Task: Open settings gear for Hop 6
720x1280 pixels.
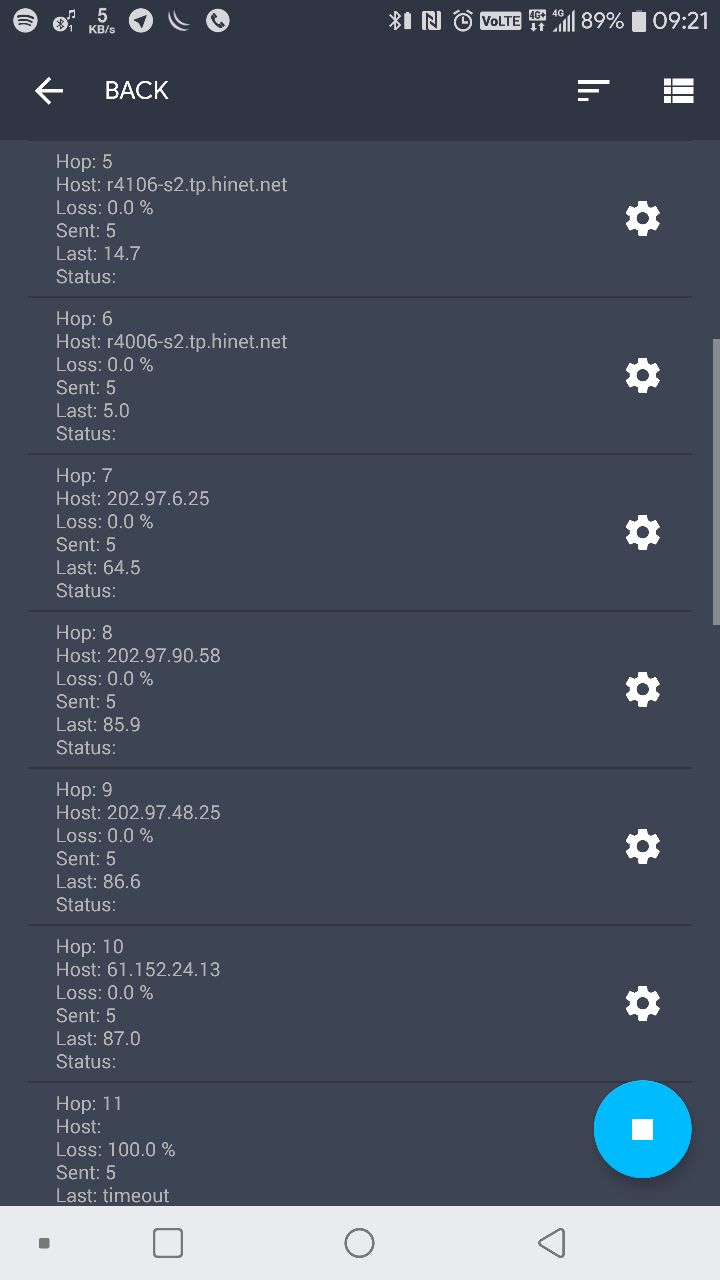Action: click(x=642, y=375)
